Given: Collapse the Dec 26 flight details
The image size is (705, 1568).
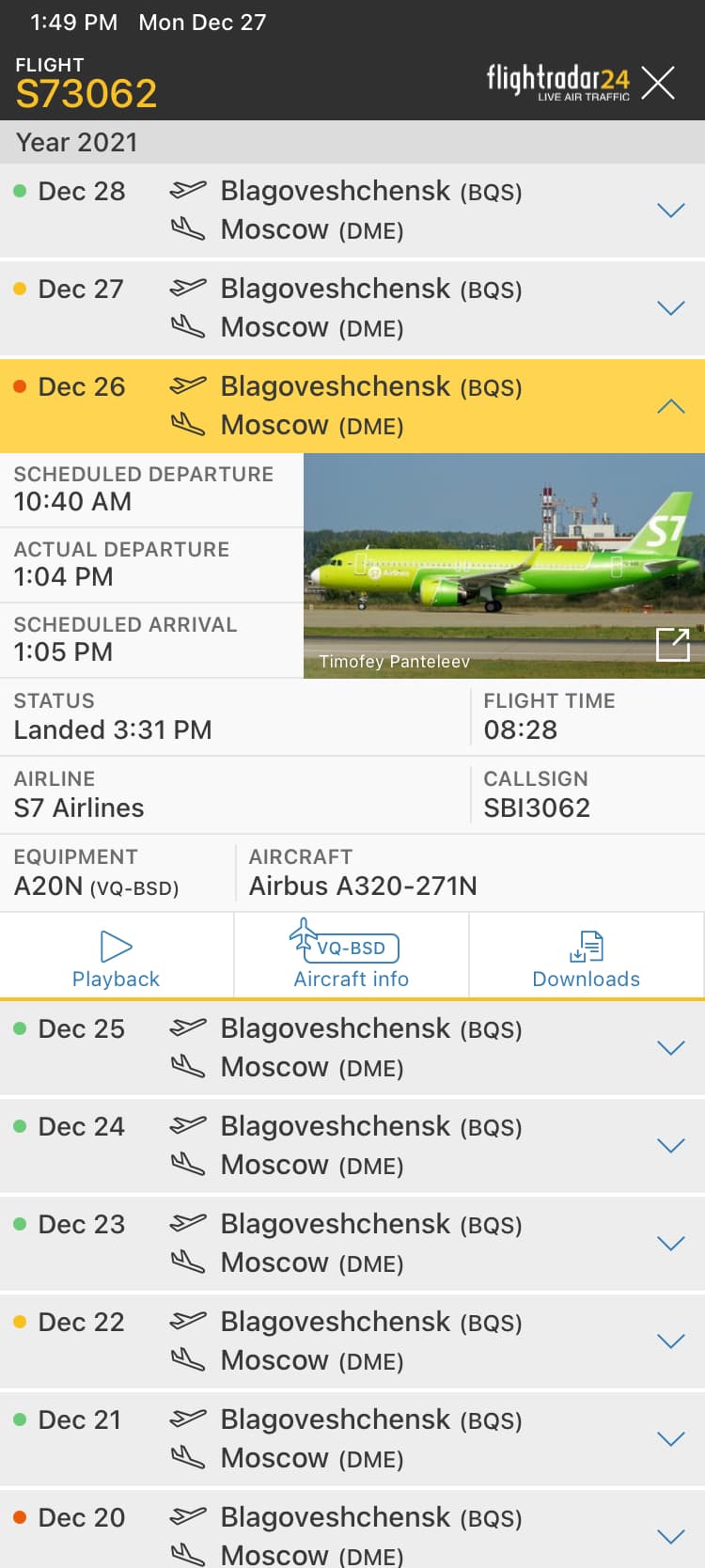Looking at the screenshot, I should click(x=670, y=406).
